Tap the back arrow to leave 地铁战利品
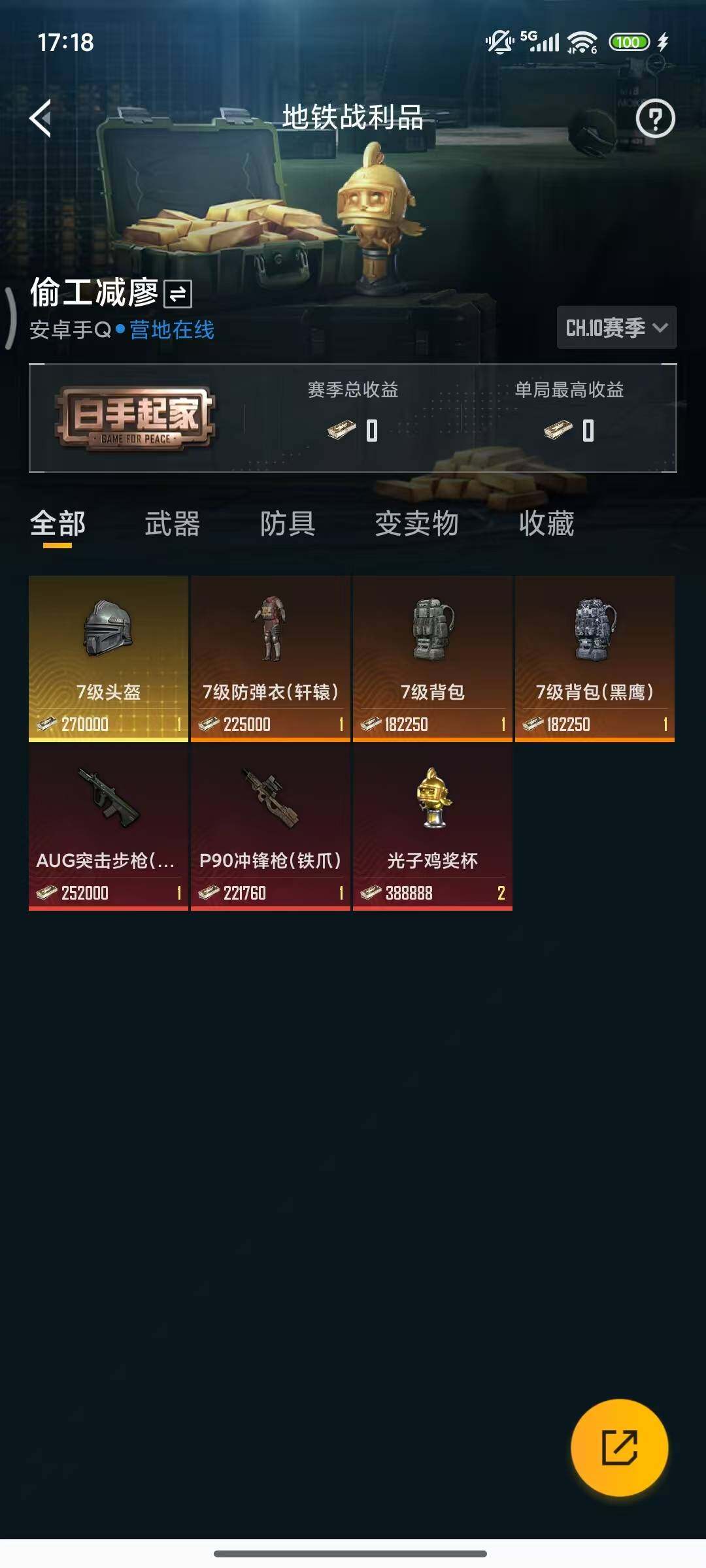 (41, 116)
